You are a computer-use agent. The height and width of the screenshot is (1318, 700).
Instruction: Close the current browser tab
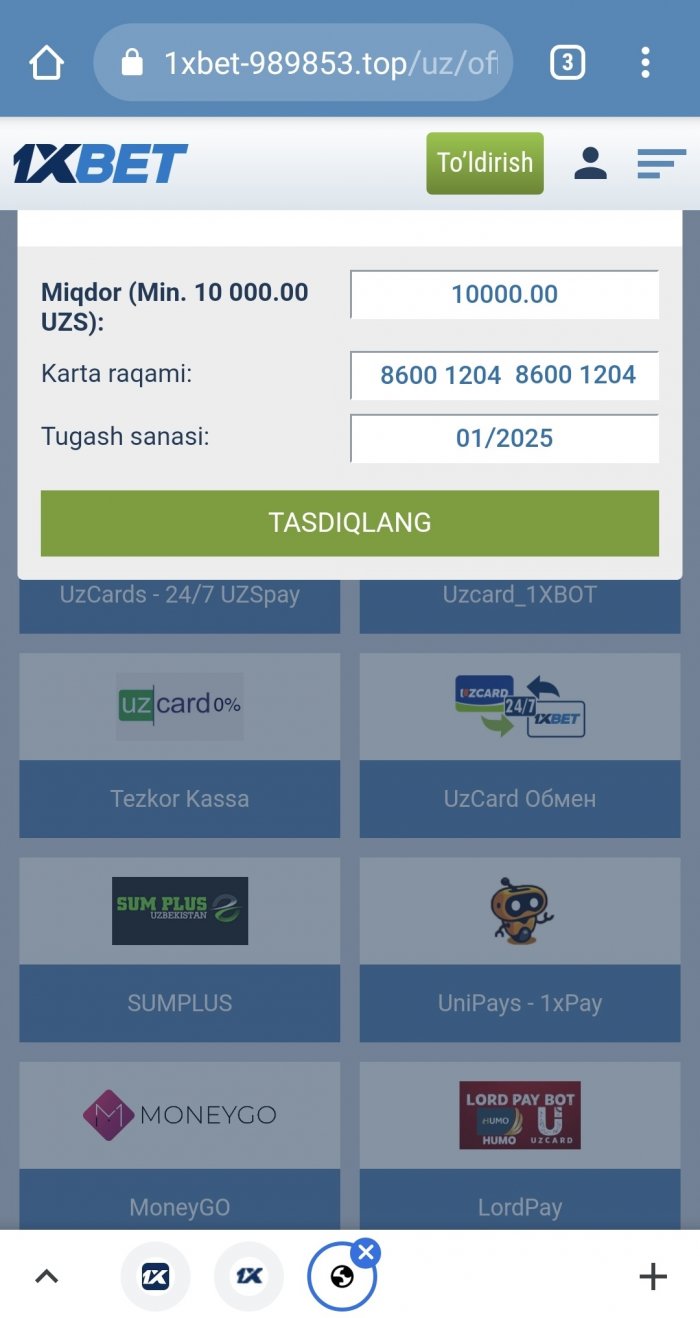coord(366,1252)
